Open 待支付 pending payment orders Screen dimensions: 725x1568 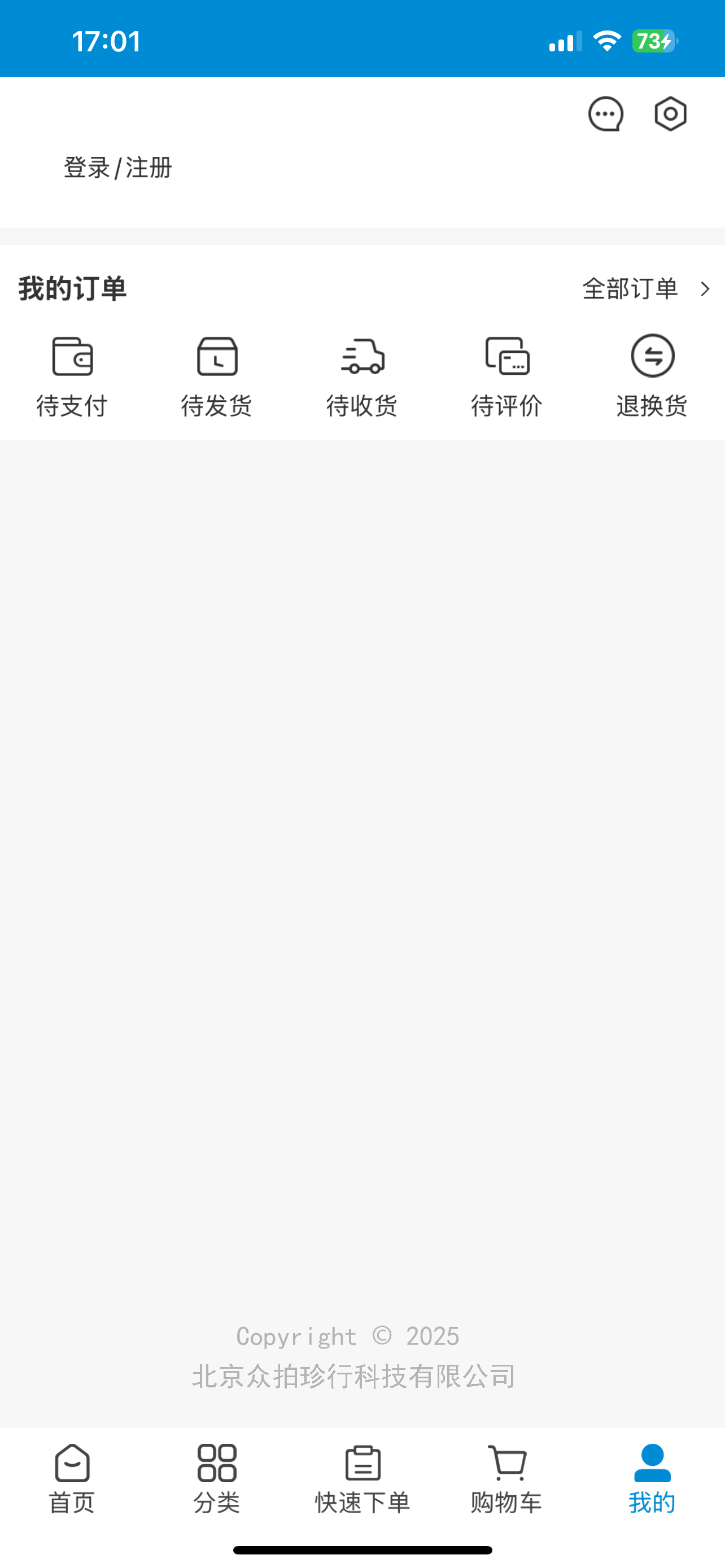click(x=72, y=375)
